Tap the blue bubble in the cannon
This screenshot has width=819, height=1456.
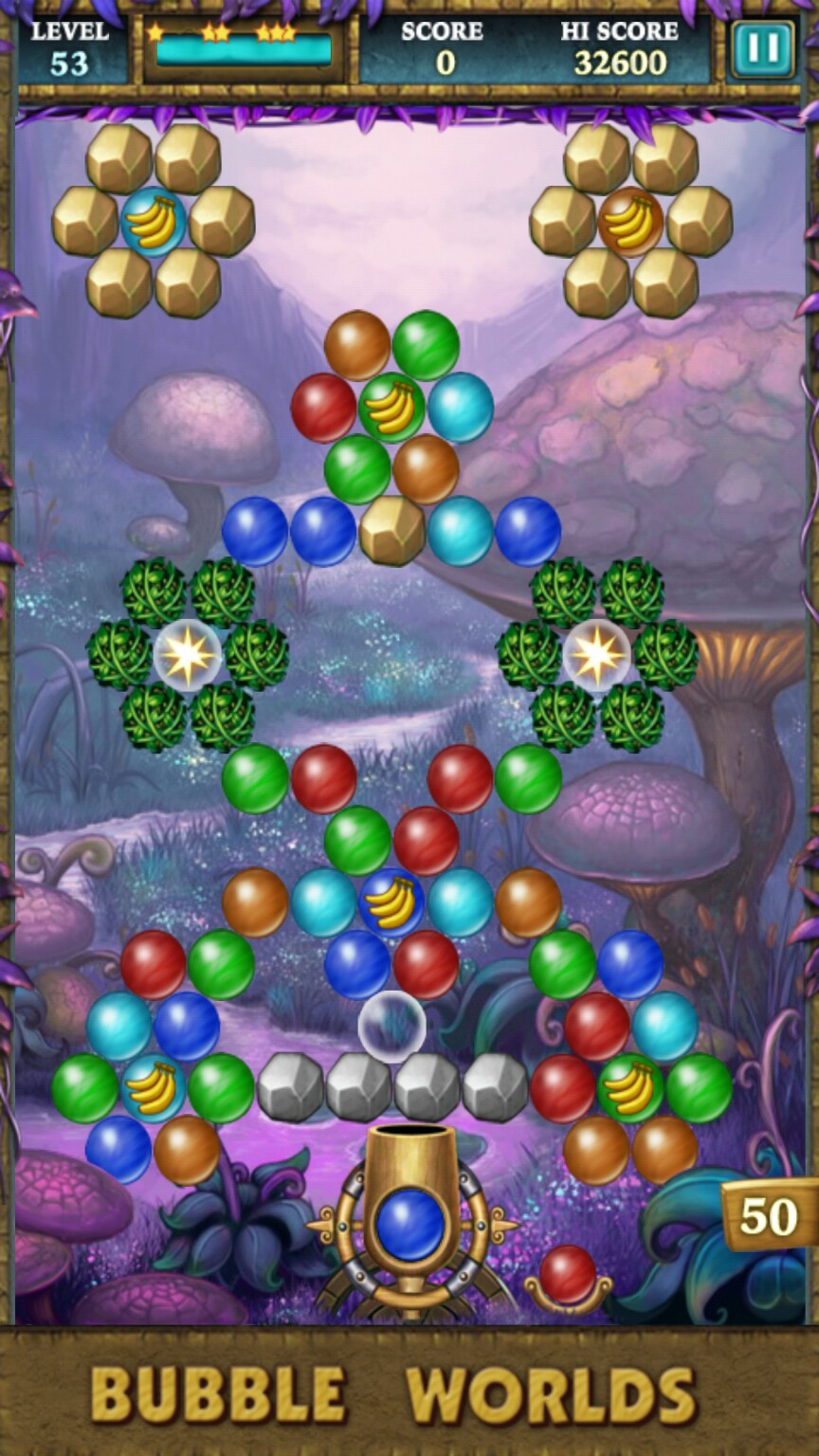coord(409,1224)
